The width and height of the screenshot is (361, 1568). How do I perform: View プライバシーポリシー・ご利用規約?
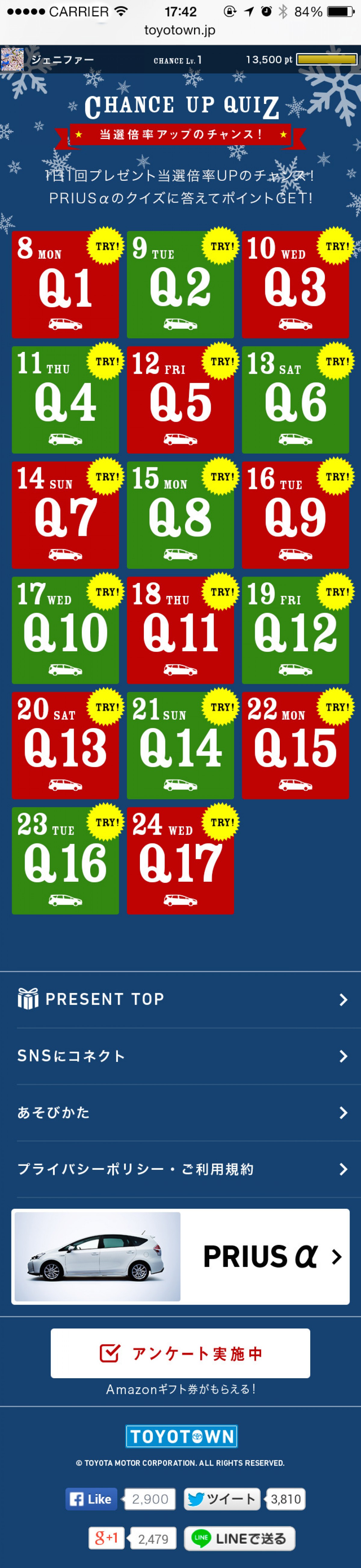[180, 1169]
